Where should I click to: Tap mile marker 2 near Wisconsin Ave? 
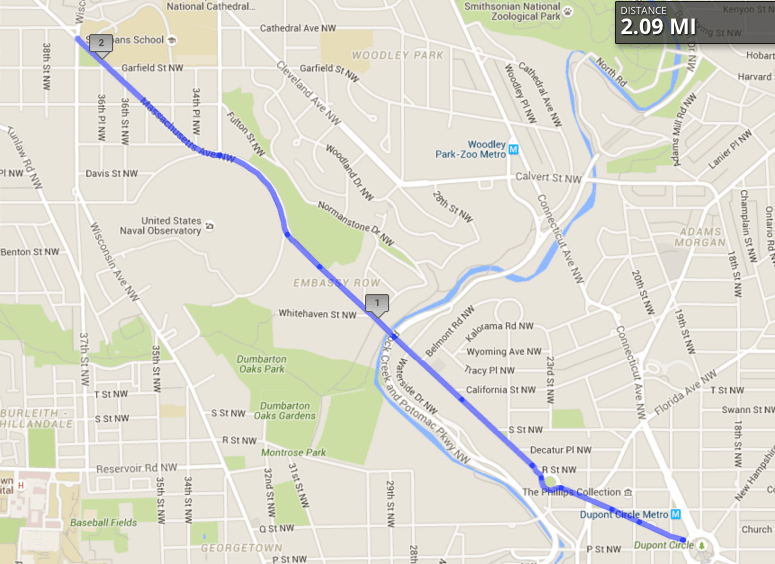click(100, 44)
